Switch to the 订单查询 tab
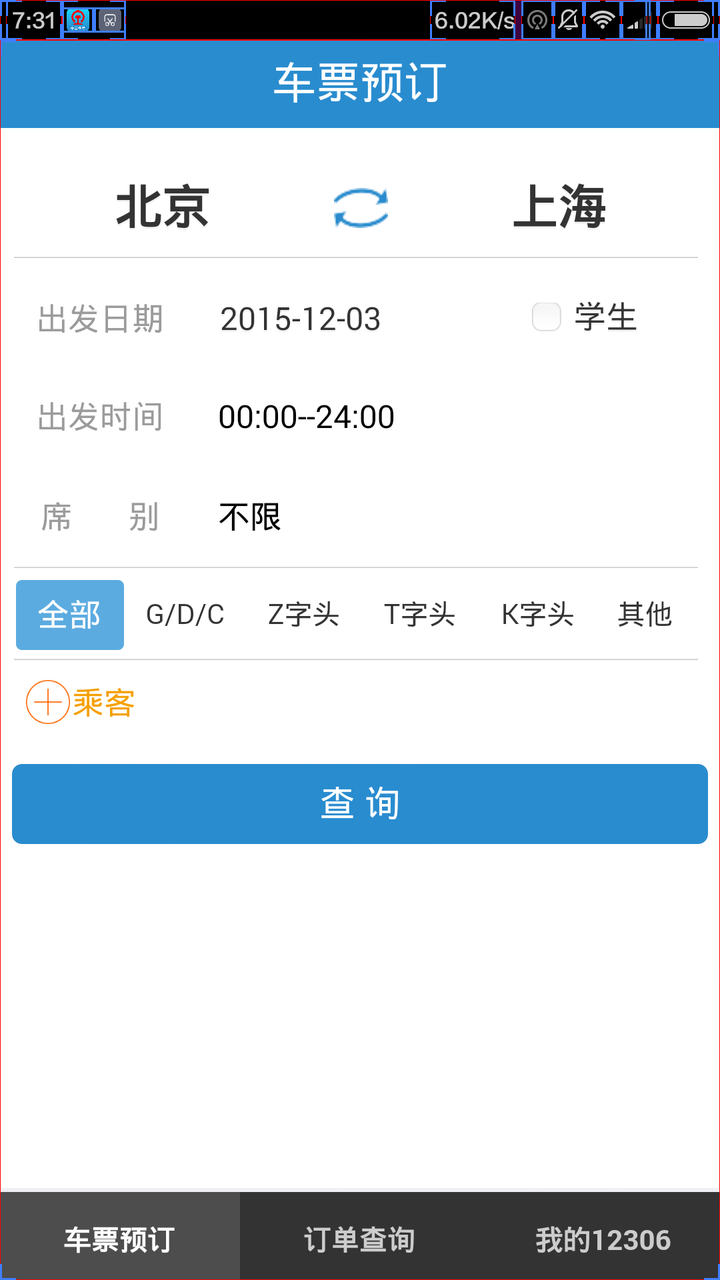This screenshot has width=720, height=1280. (x=360, y=1240)
